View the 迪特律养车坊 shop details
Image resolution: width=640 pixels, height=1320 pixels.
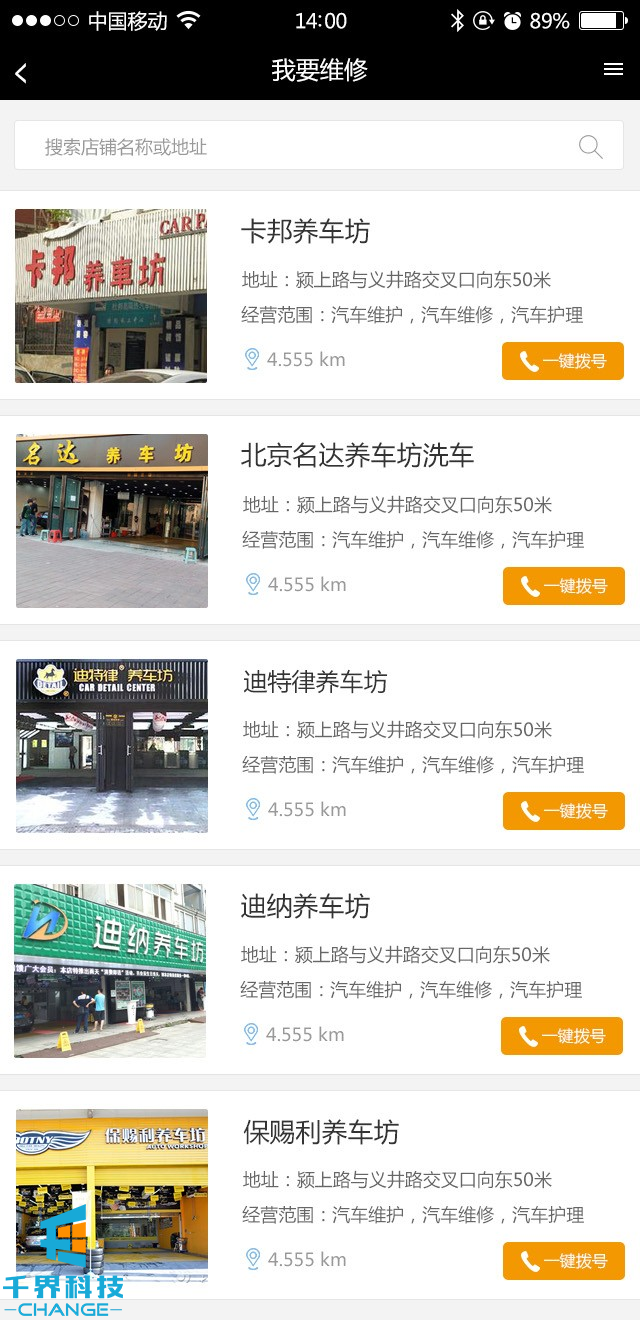tap(315, 683)
